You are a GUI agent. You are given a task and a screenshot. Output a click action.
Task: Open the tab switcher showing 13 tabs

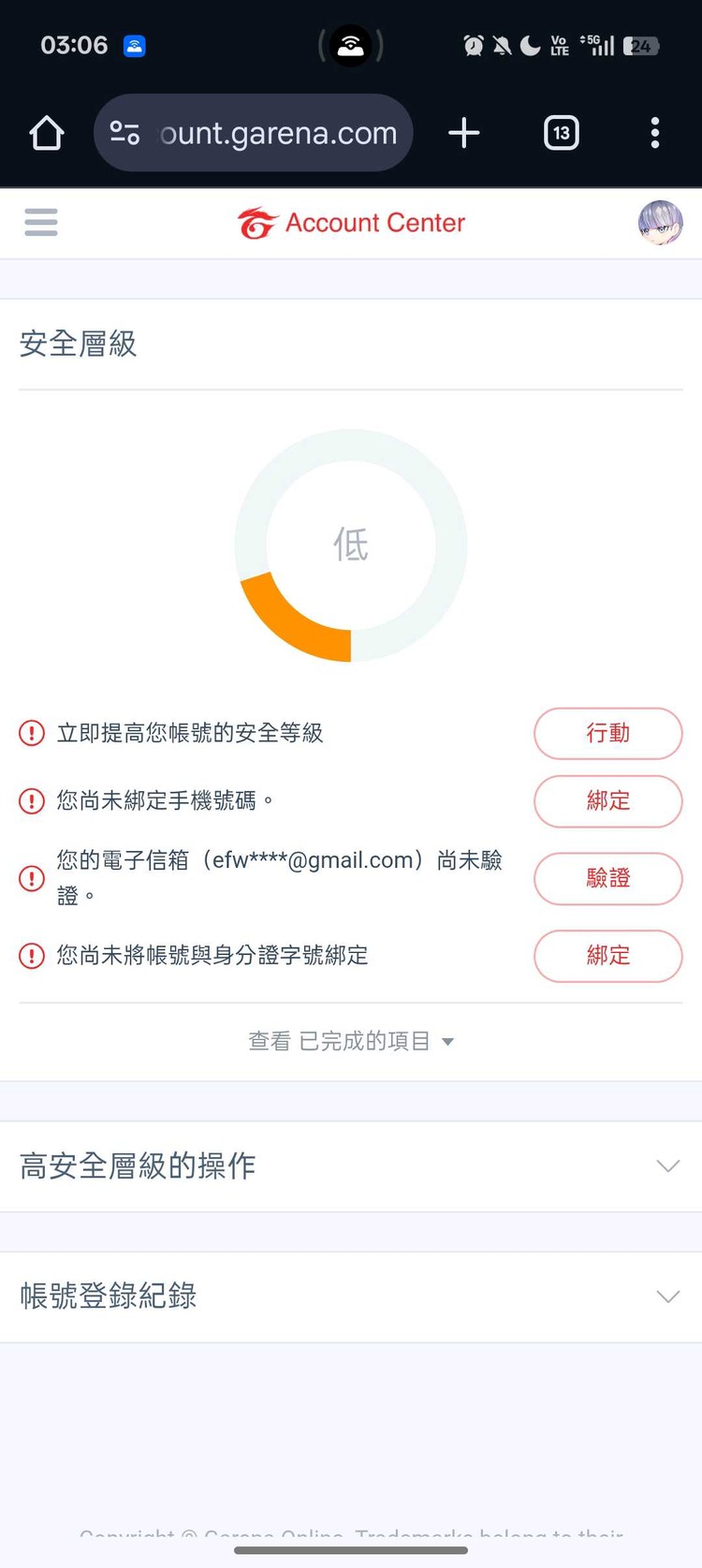562,133
